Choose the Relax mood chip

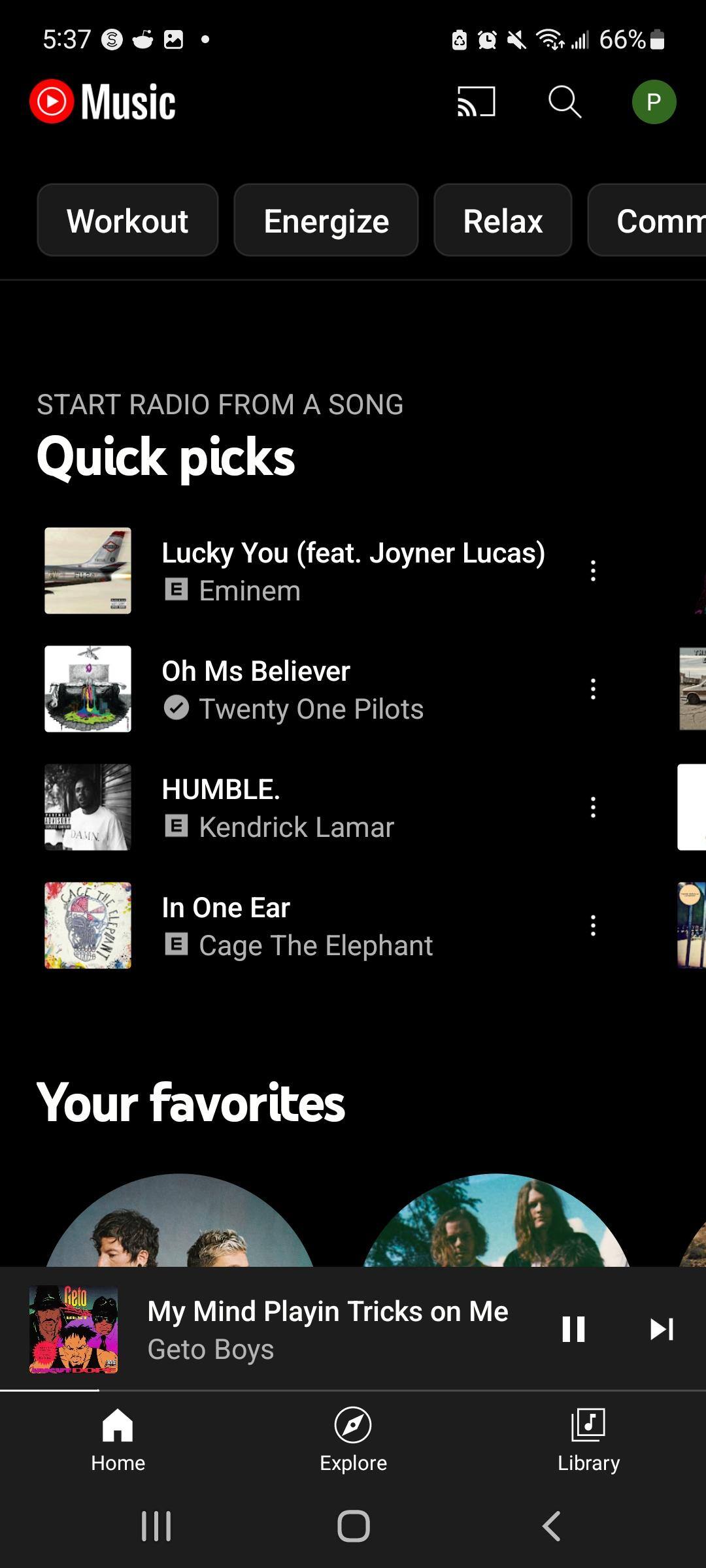click(x=503, y=221)
